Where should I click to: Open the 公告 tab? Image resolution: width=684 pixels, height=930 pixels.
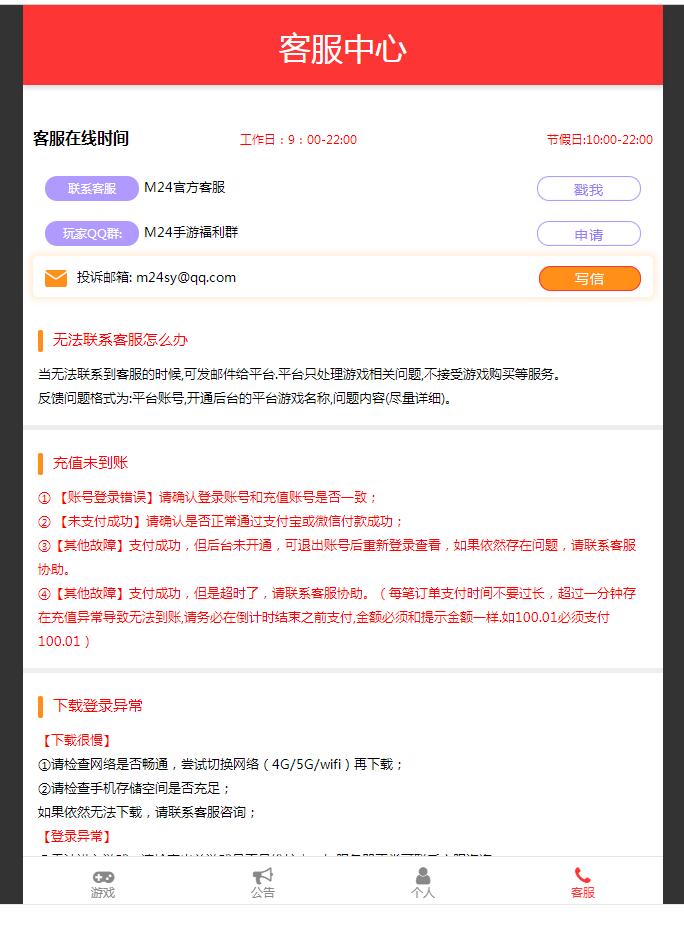click(x=263, y=882)
